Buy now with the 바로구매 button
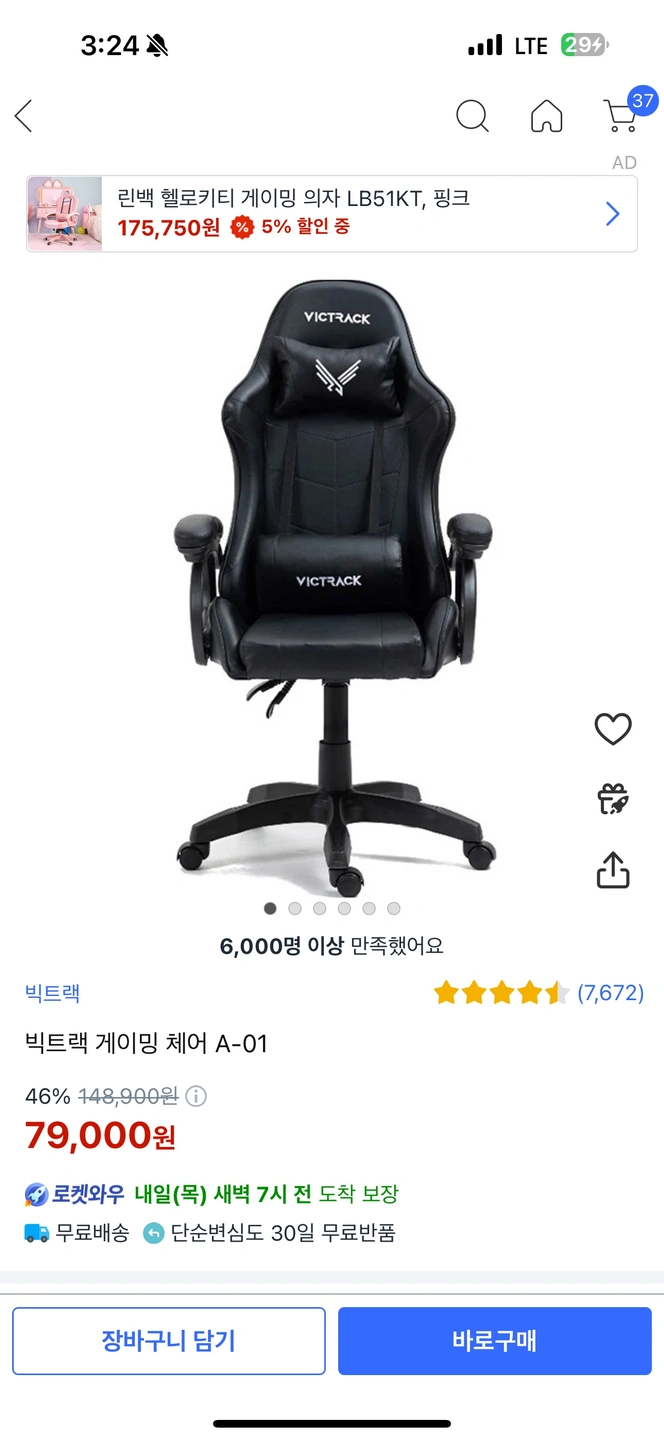664x1440 pixels. point(494,1341)
